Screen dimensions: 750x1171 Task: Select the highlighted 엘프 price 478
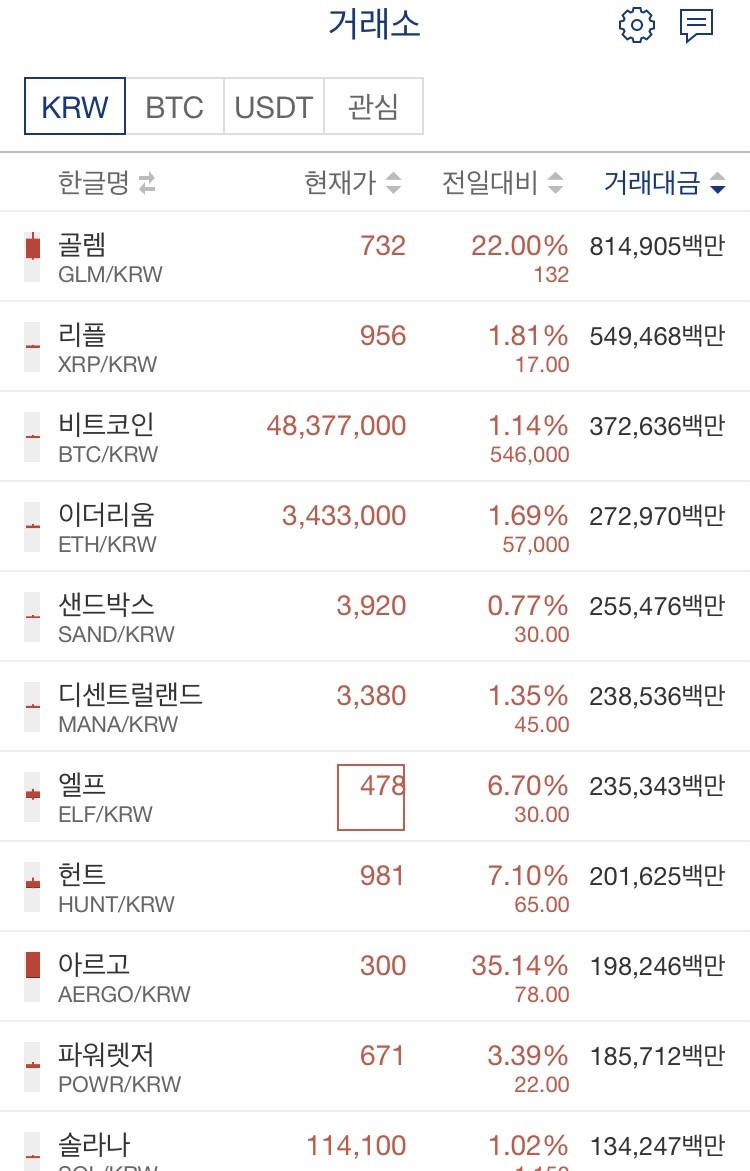tap(372, 797)
